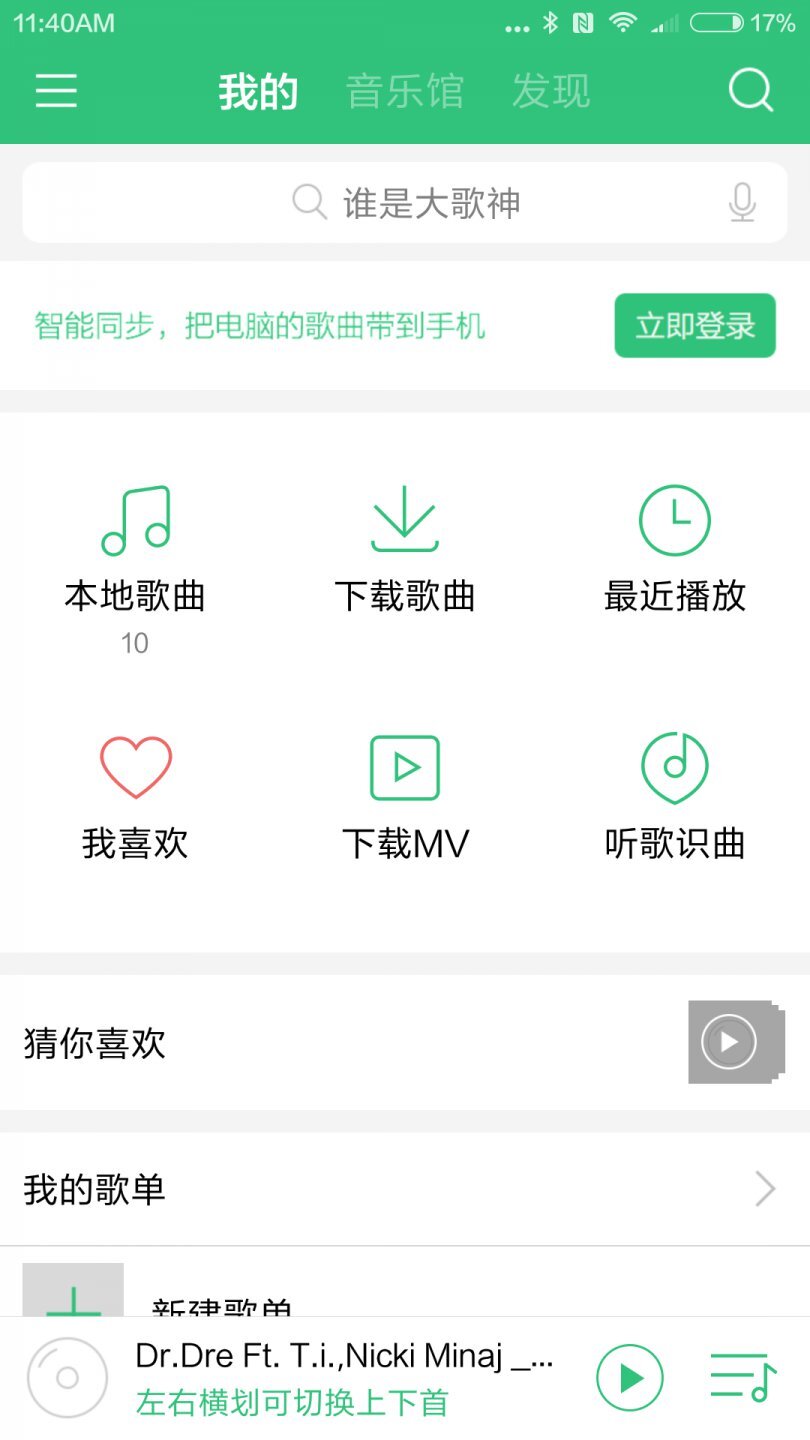
Task: Switch to the Discover (发现) tab
Action: tap(551, 90)
